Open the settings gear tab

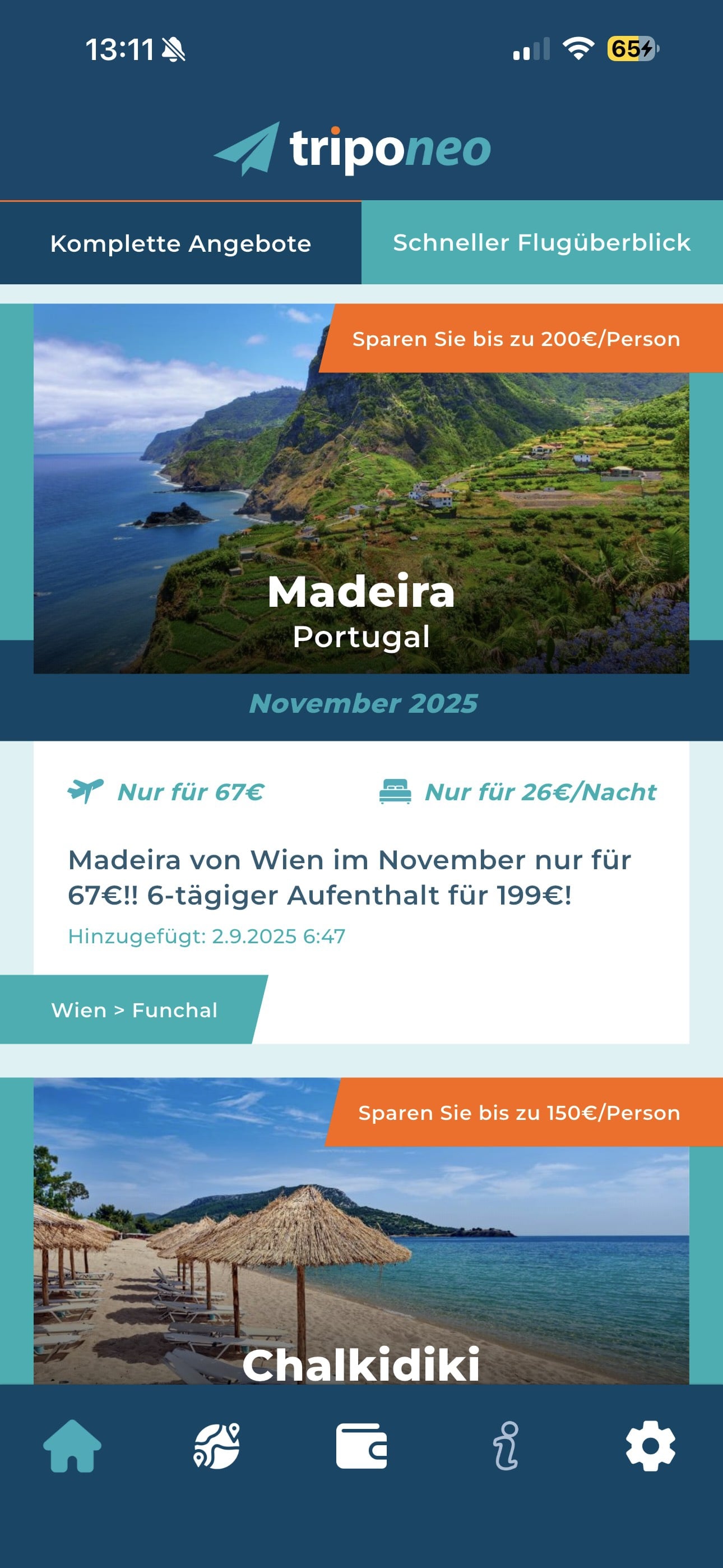[651, 1446]
